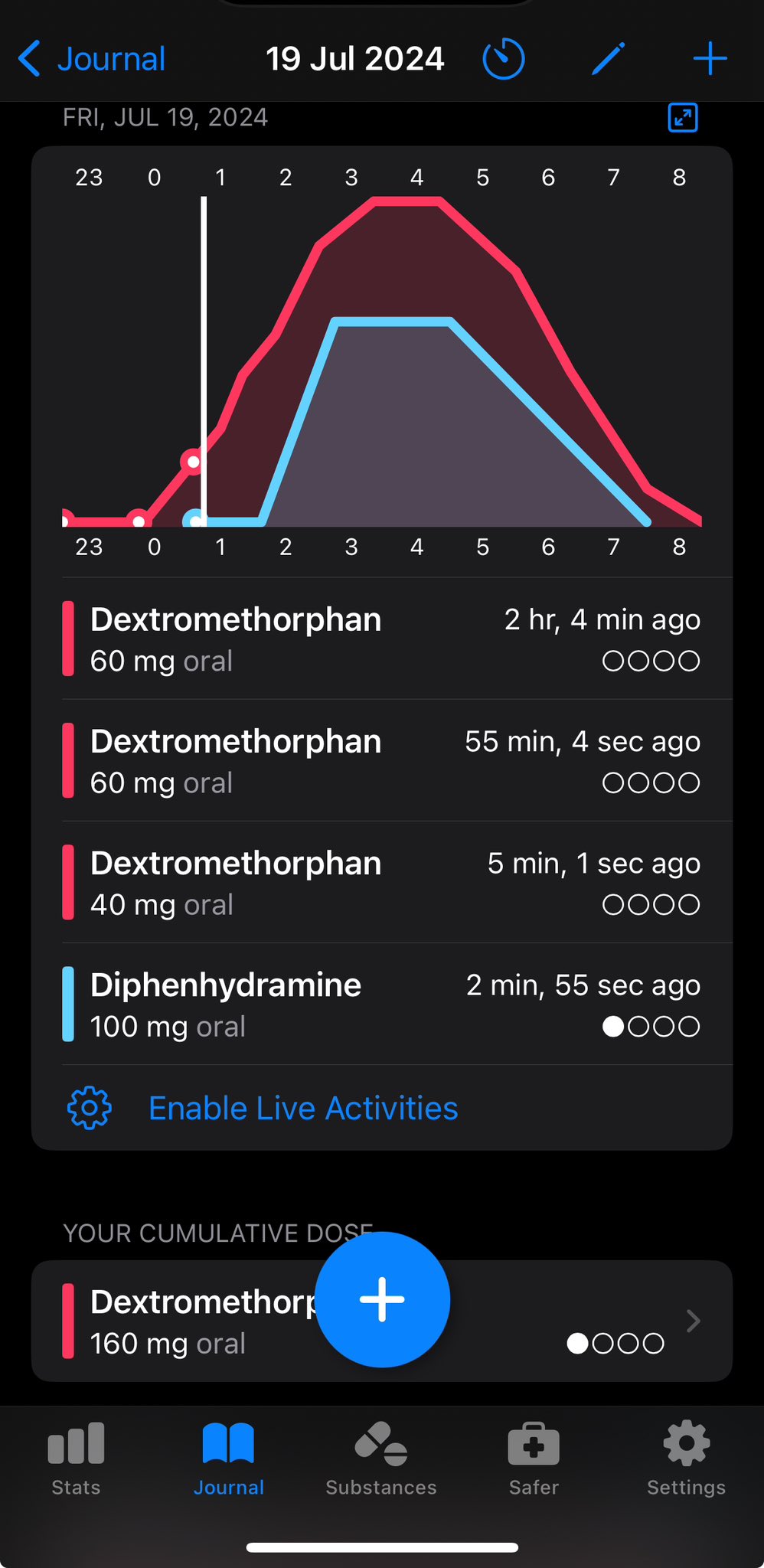Go to the Settings tab
Image resolution: width=764 pixels, height=1568 pixels.
(x=686, y=1459)
